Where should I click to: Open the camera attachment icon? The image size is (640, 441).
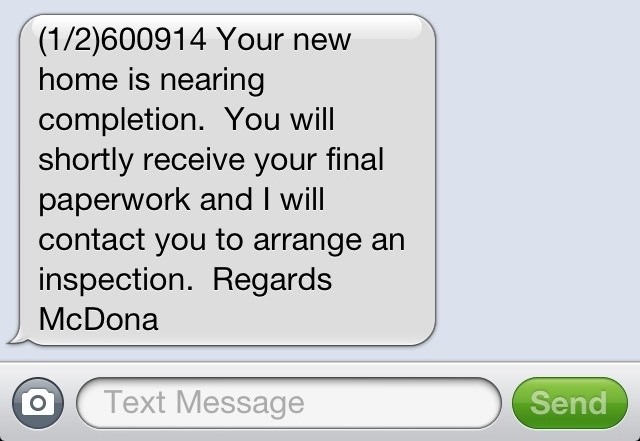coord(38,403)
